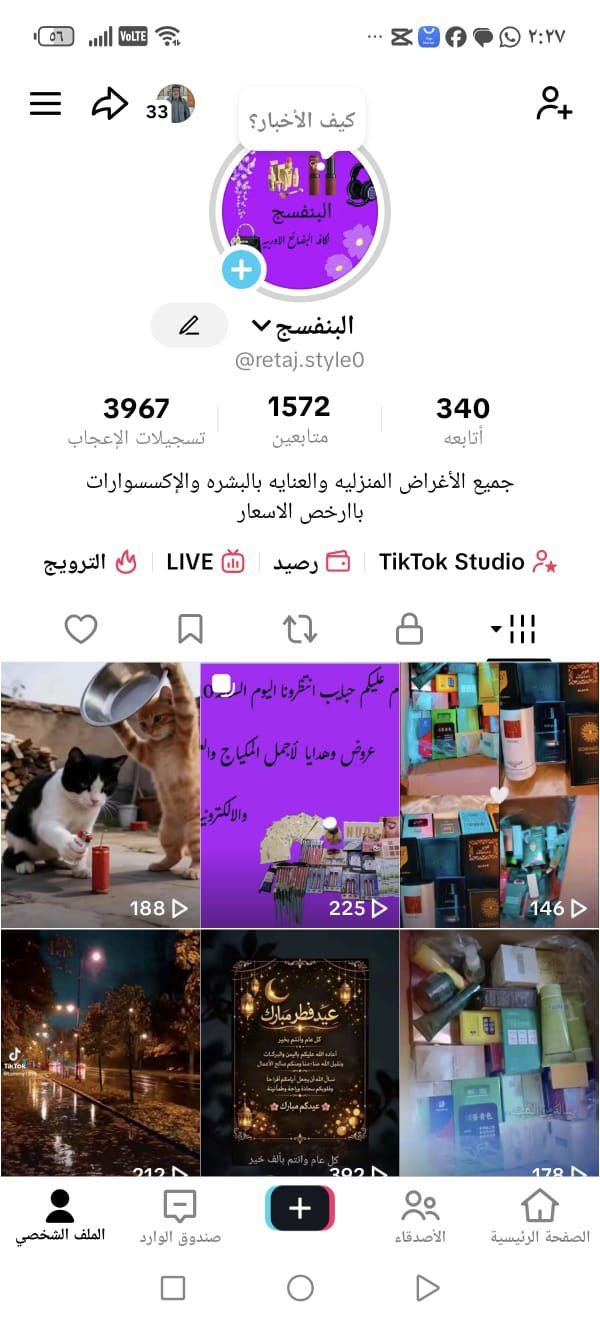Open the profile views avatar with 33
Viewport: 600px width, 1320px height.
point(173,105)
